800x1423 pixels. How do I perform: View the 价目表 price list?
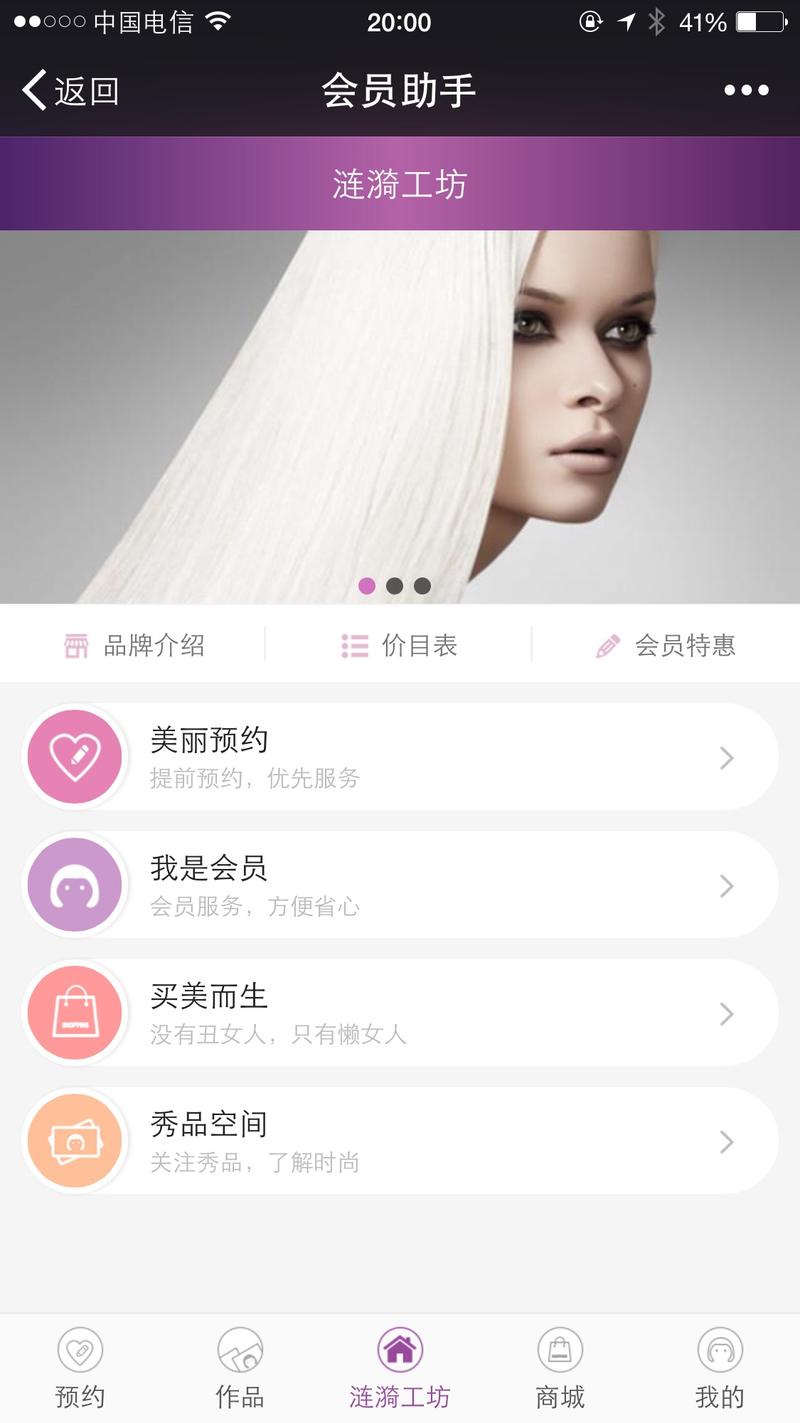pyautogui.click(x=399, y=646)
